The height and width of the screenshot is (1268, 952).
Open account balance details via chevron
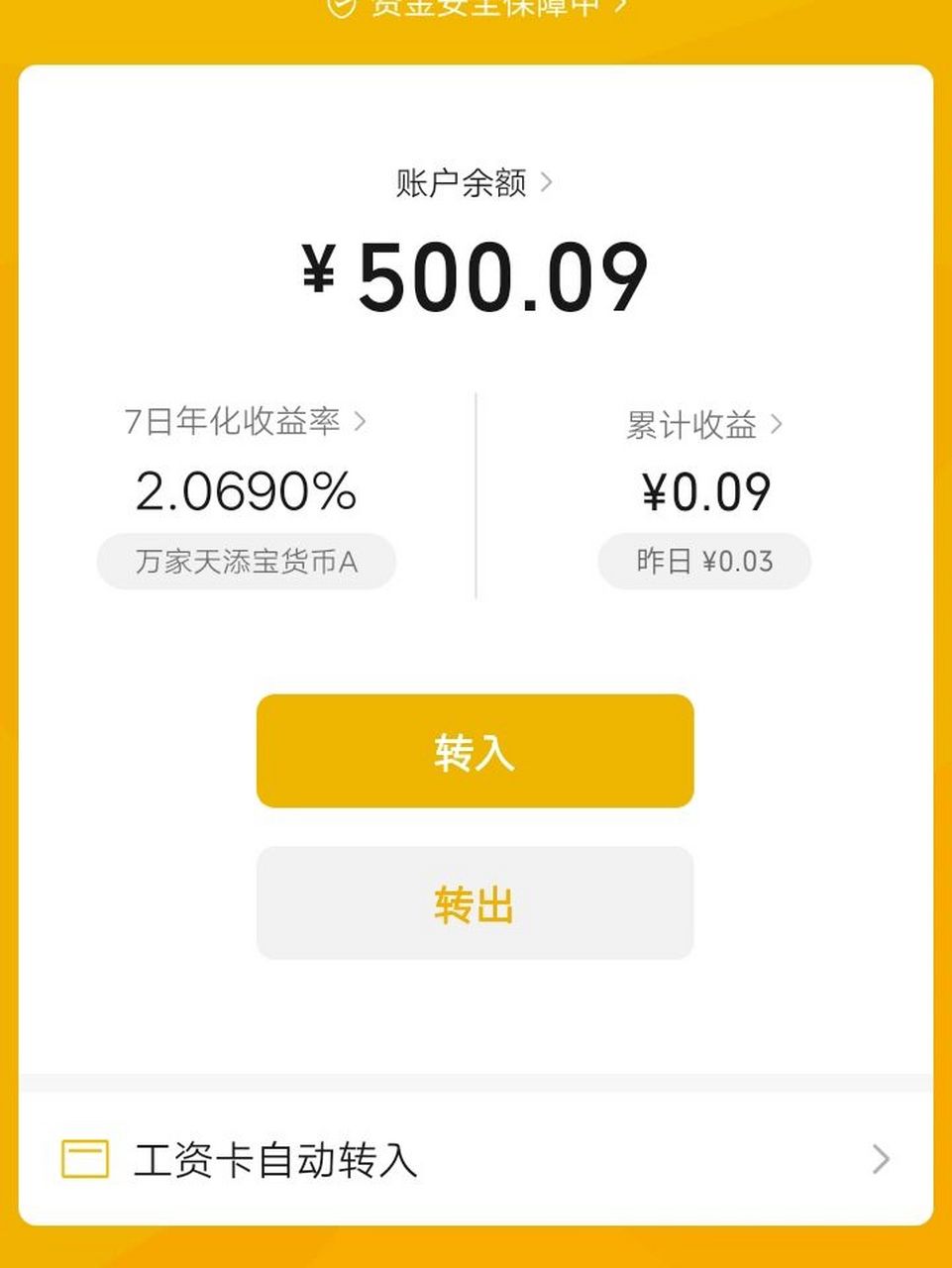point(549,181)
